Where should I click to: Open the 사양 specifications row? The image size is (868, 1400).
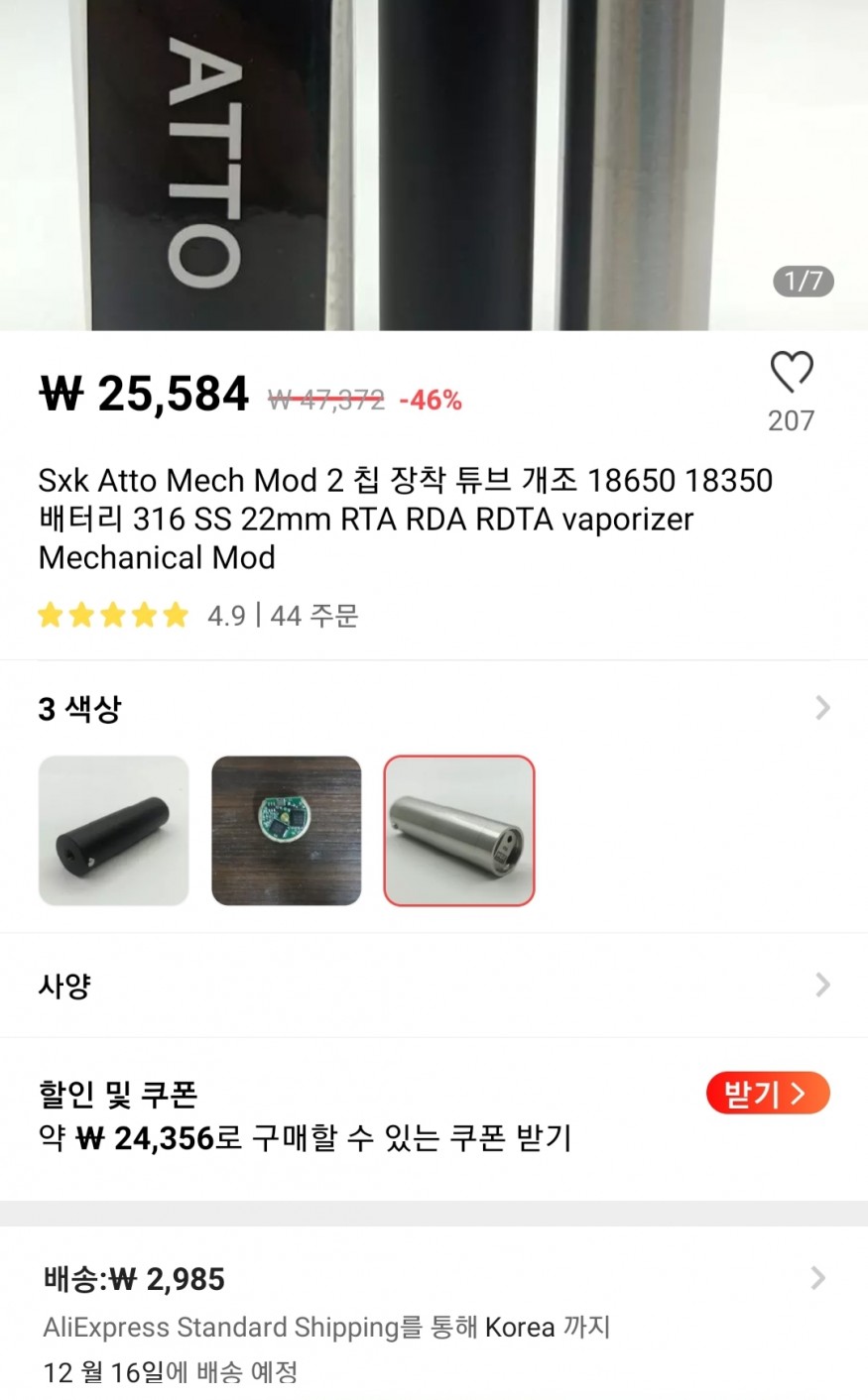coord(821,985)
